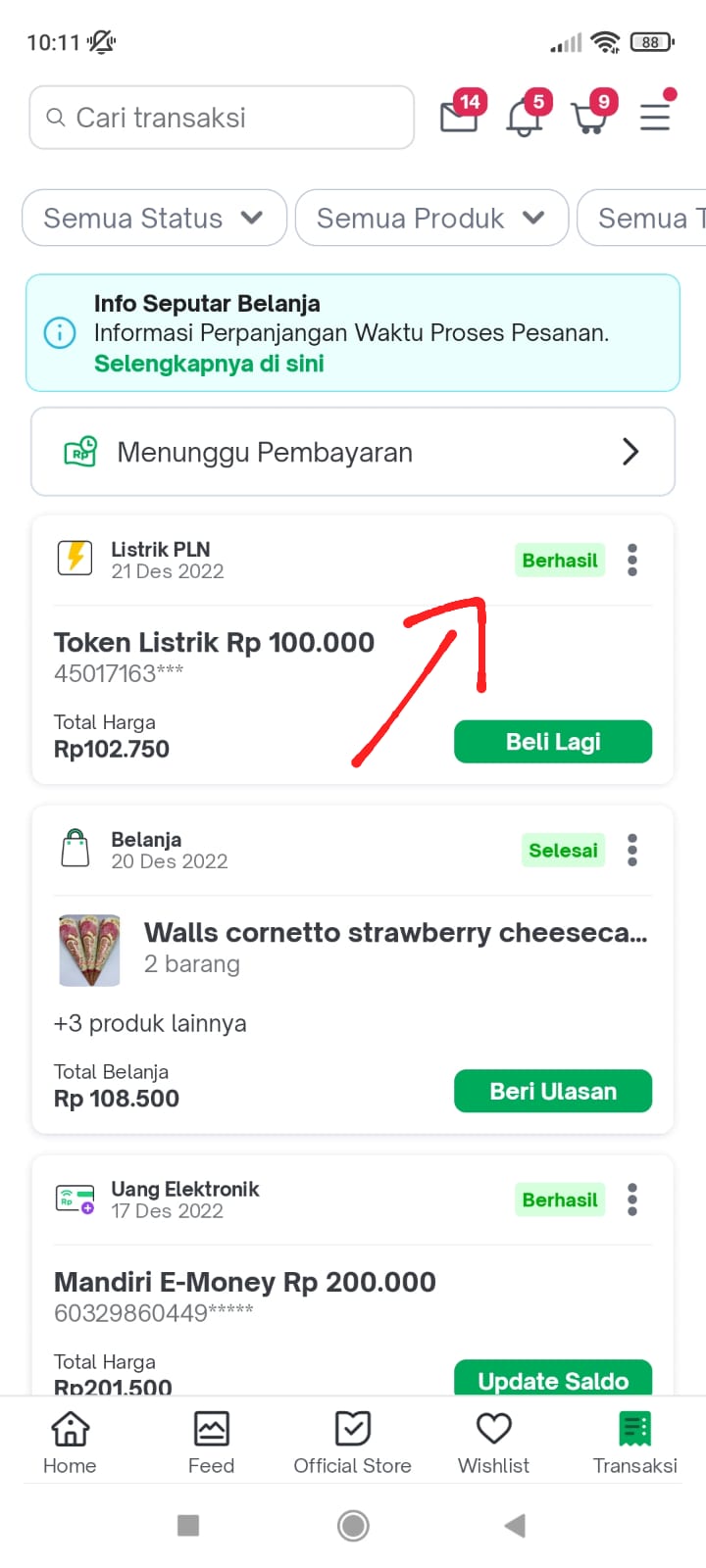The height and width of the screenshot is (1568, 706).
Task: Tap the info icon in the Info Seputar Belanja banner
Action: 60,333
